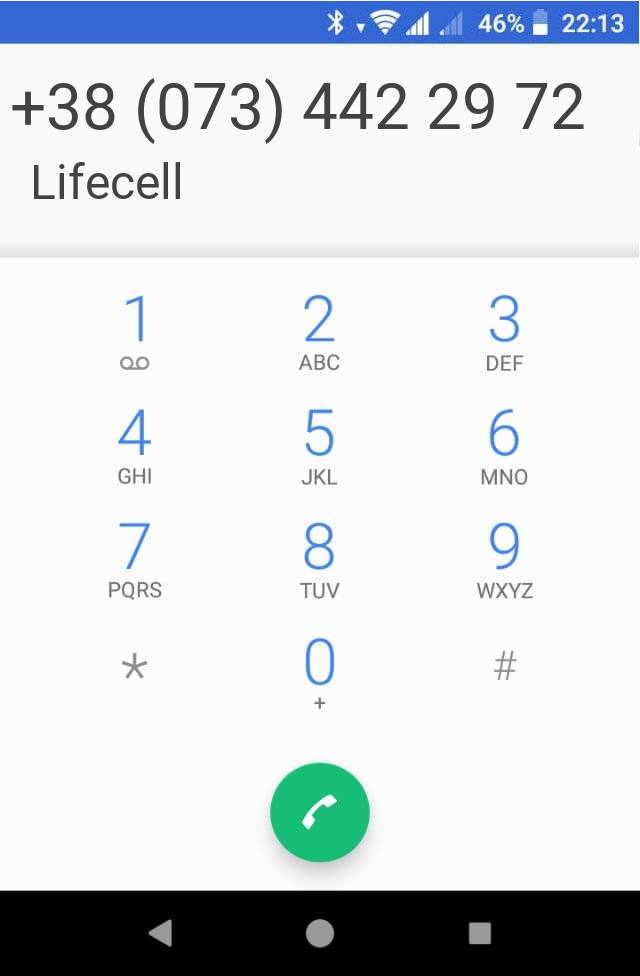Screen dimensions: 640x976
Task: Open recent apps from navigation bar
Action: point(480,933)
